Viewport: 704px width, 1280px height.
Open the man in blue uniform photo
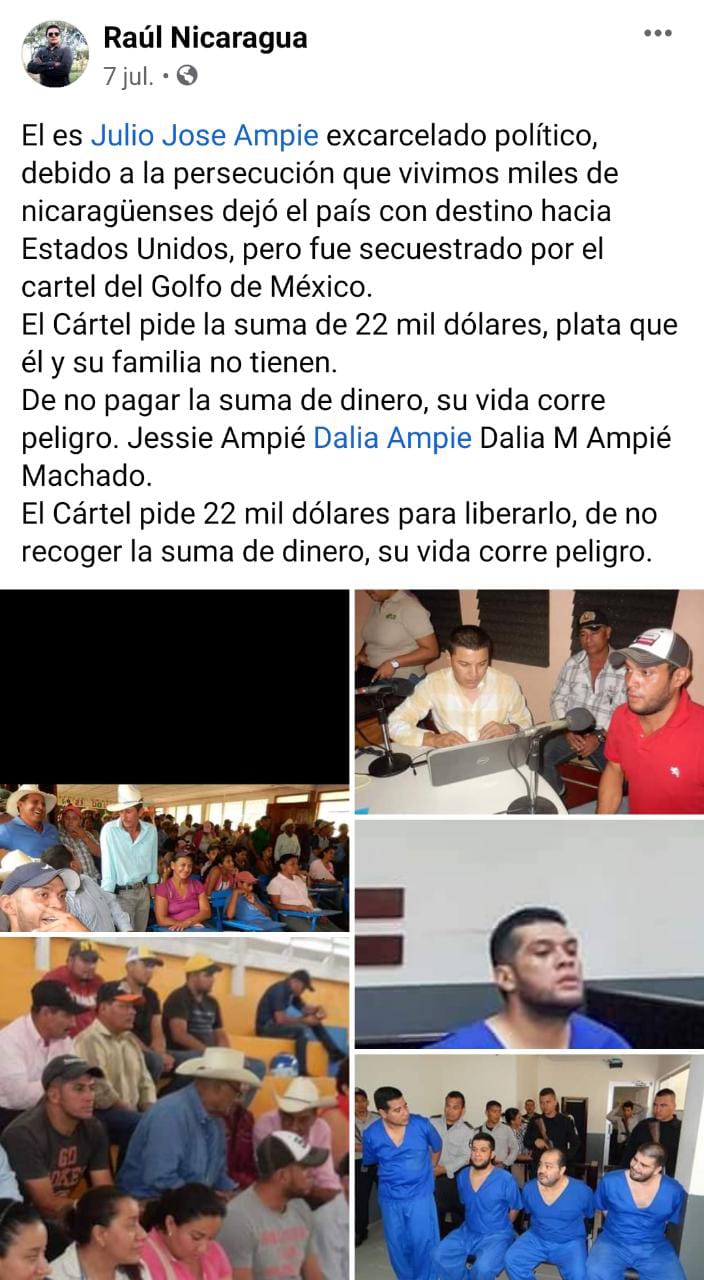point(529,933)
